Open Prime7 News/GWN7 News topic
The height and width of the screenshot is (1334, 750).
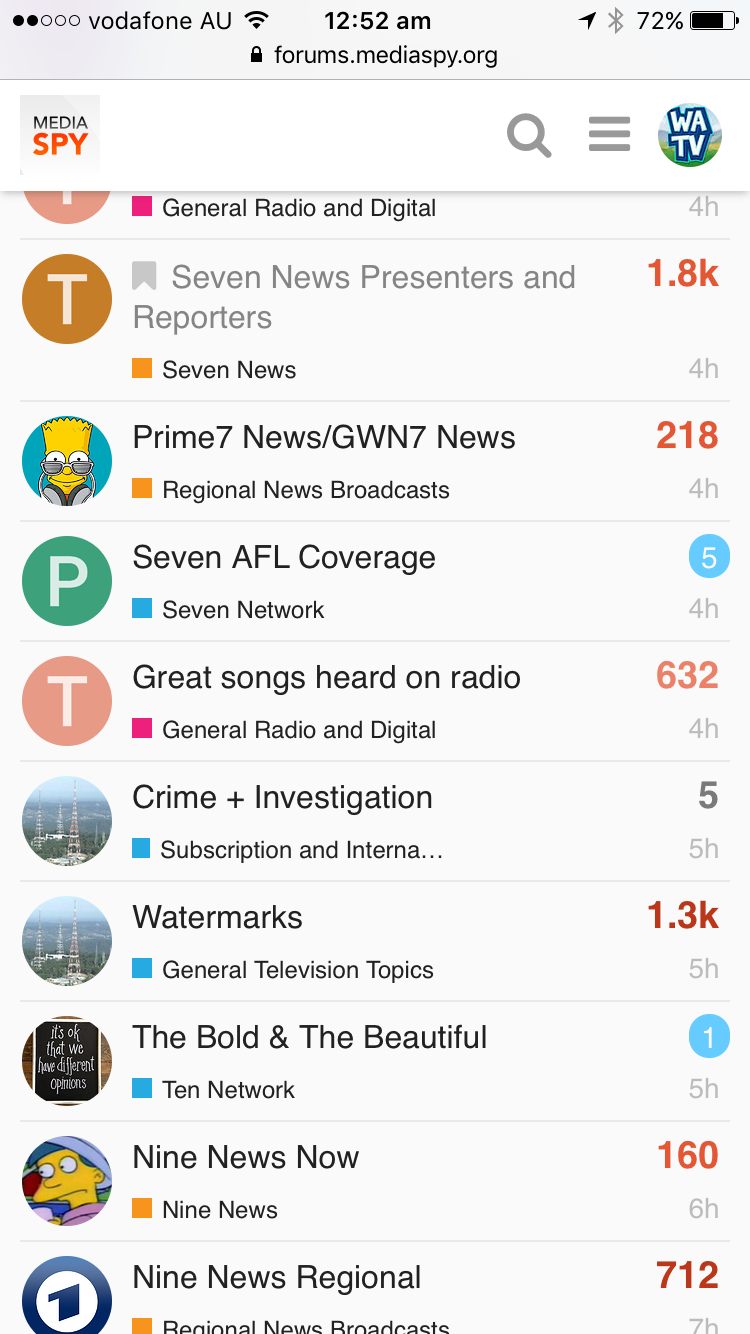click(324, 437)
